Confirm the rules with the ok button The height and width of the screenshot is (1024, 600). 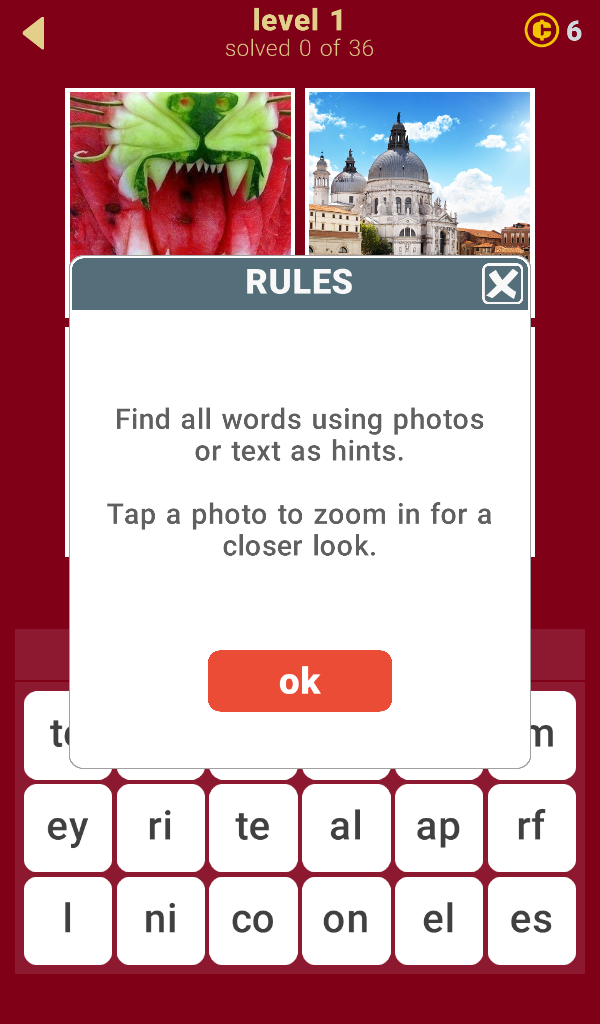click(300, 680)
